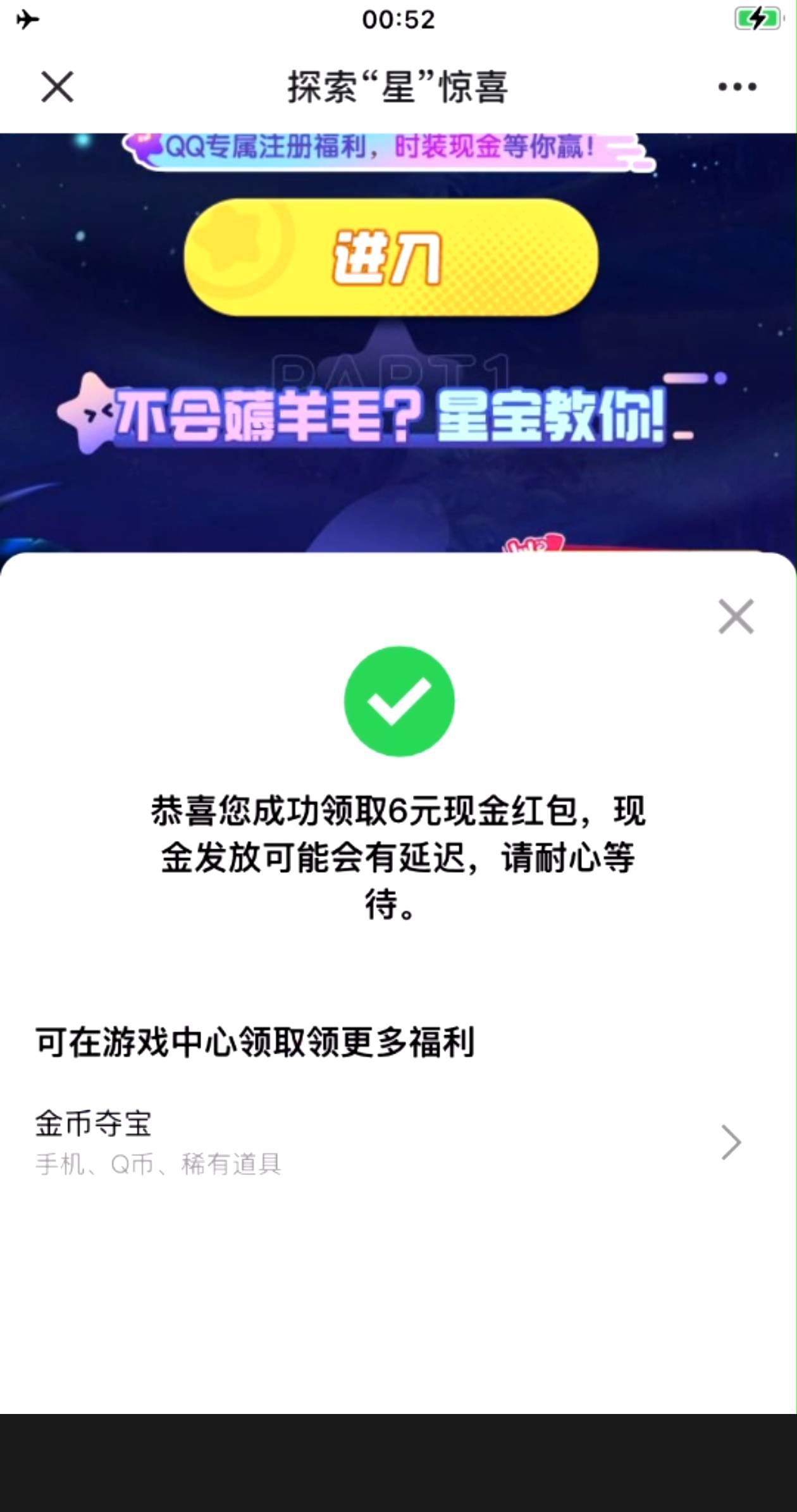The image size is (797, 1512).
Task: Tap the yellow 进入 button
Action: [392, 257]
